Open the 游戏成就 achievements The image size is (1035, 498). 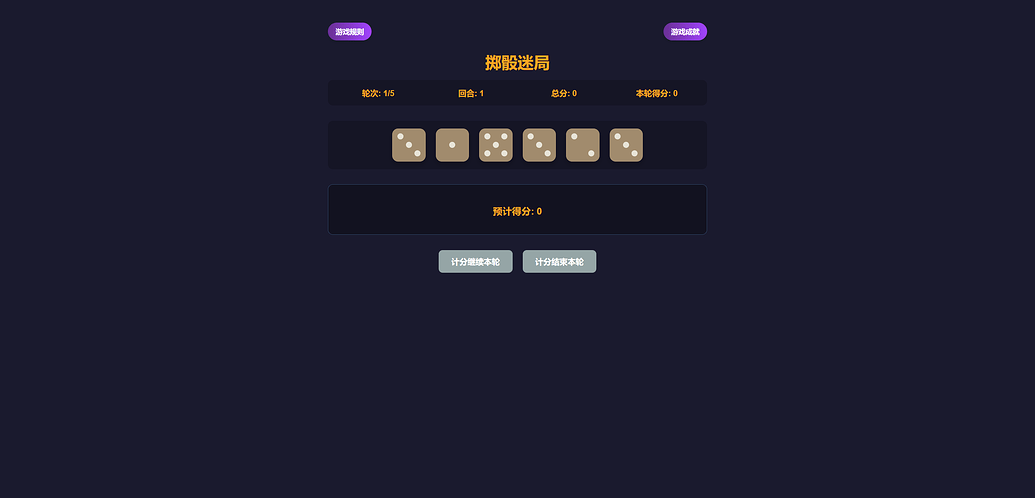[x=685, y=32]
